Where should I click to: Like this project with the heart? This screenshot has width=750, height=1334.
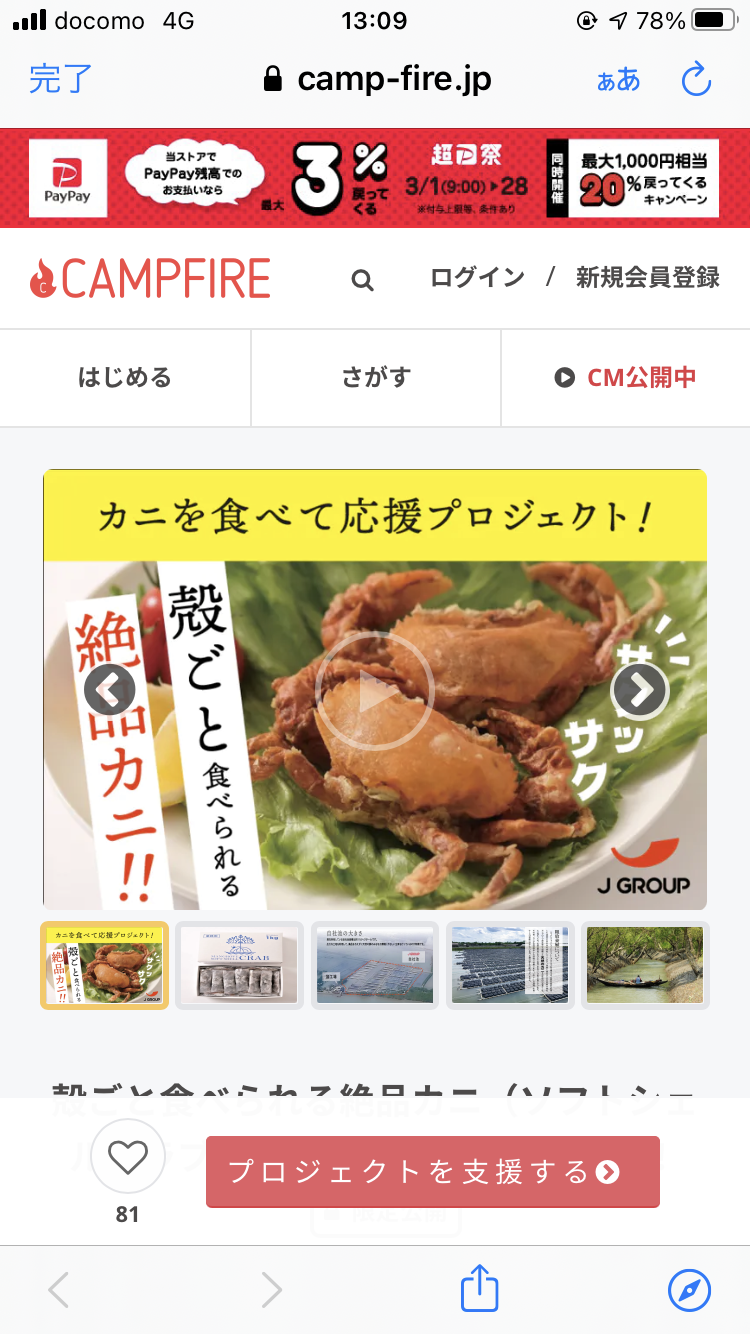tap(127, 1157)
